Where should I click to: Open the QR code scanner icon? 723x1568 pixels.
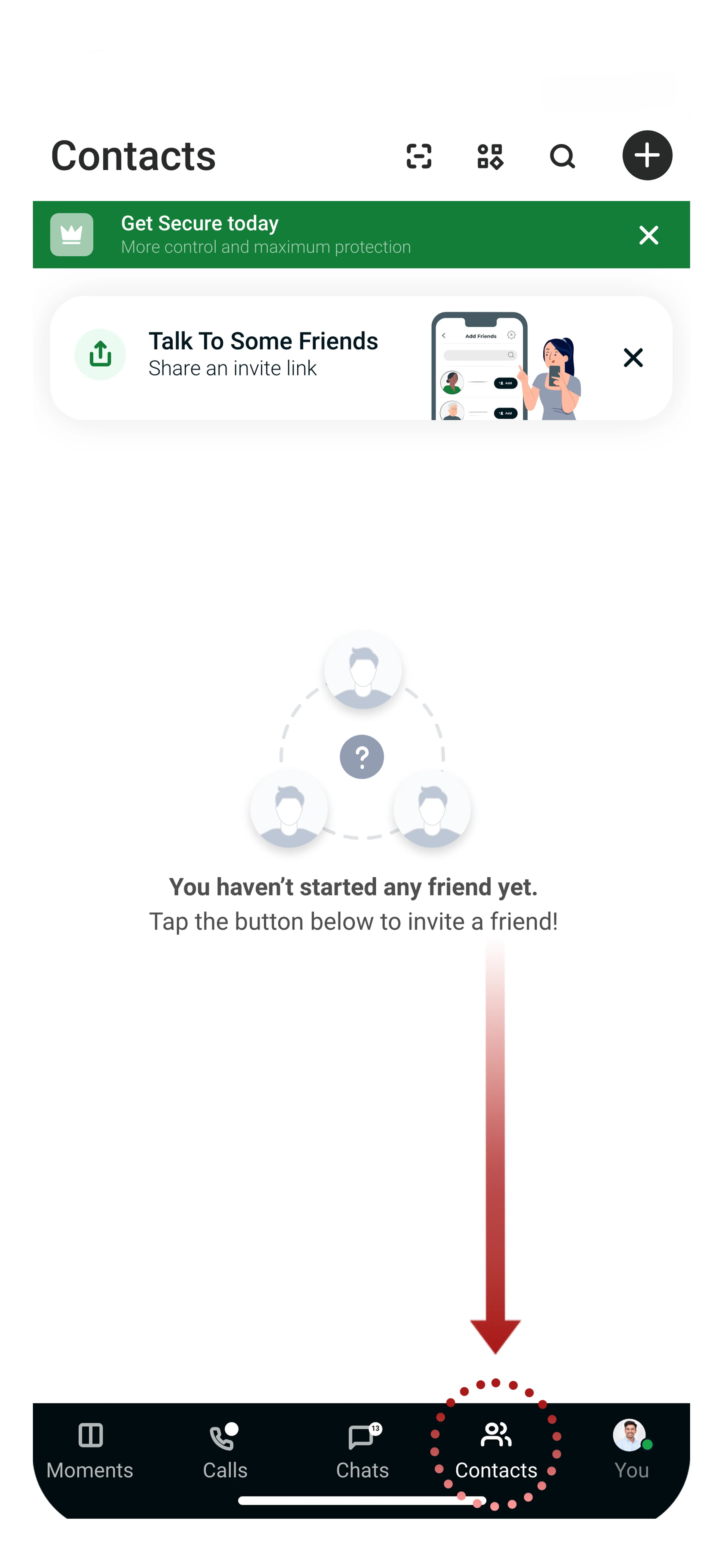[419, 156]
